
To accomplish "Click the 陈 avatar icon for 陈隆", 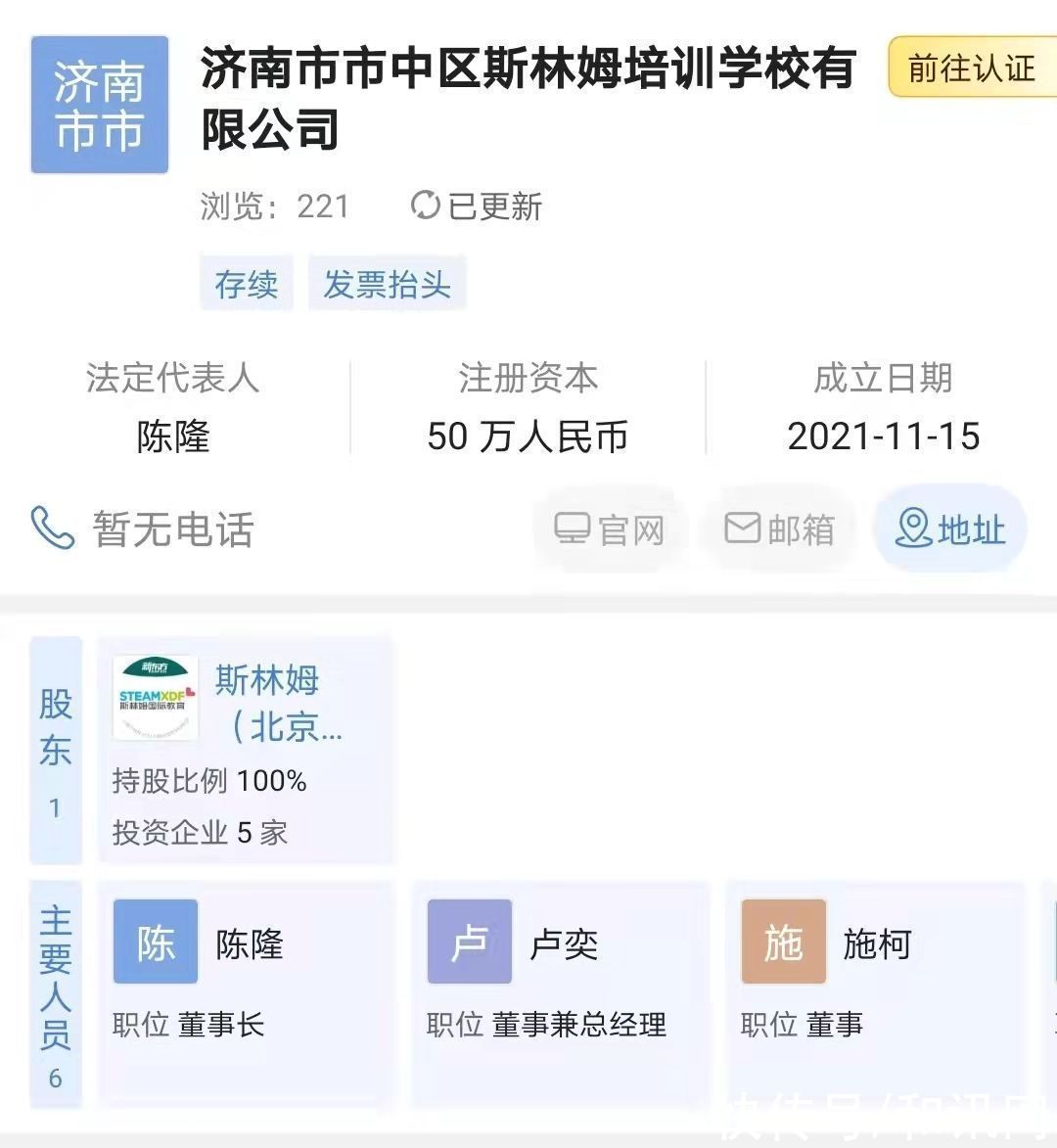I will pos(155,942).
